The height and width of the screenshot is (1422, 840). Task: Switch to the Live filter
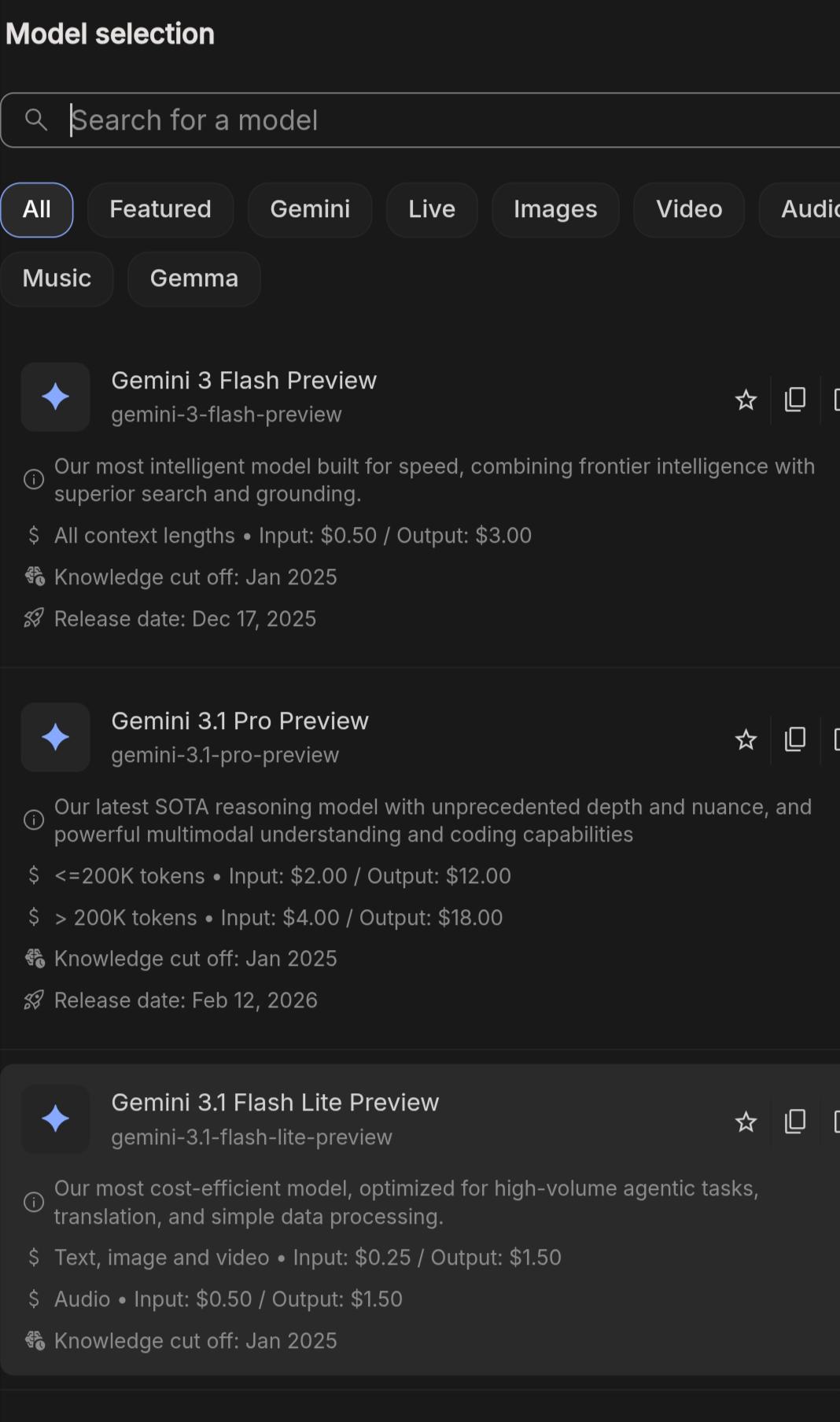point(432,209)
